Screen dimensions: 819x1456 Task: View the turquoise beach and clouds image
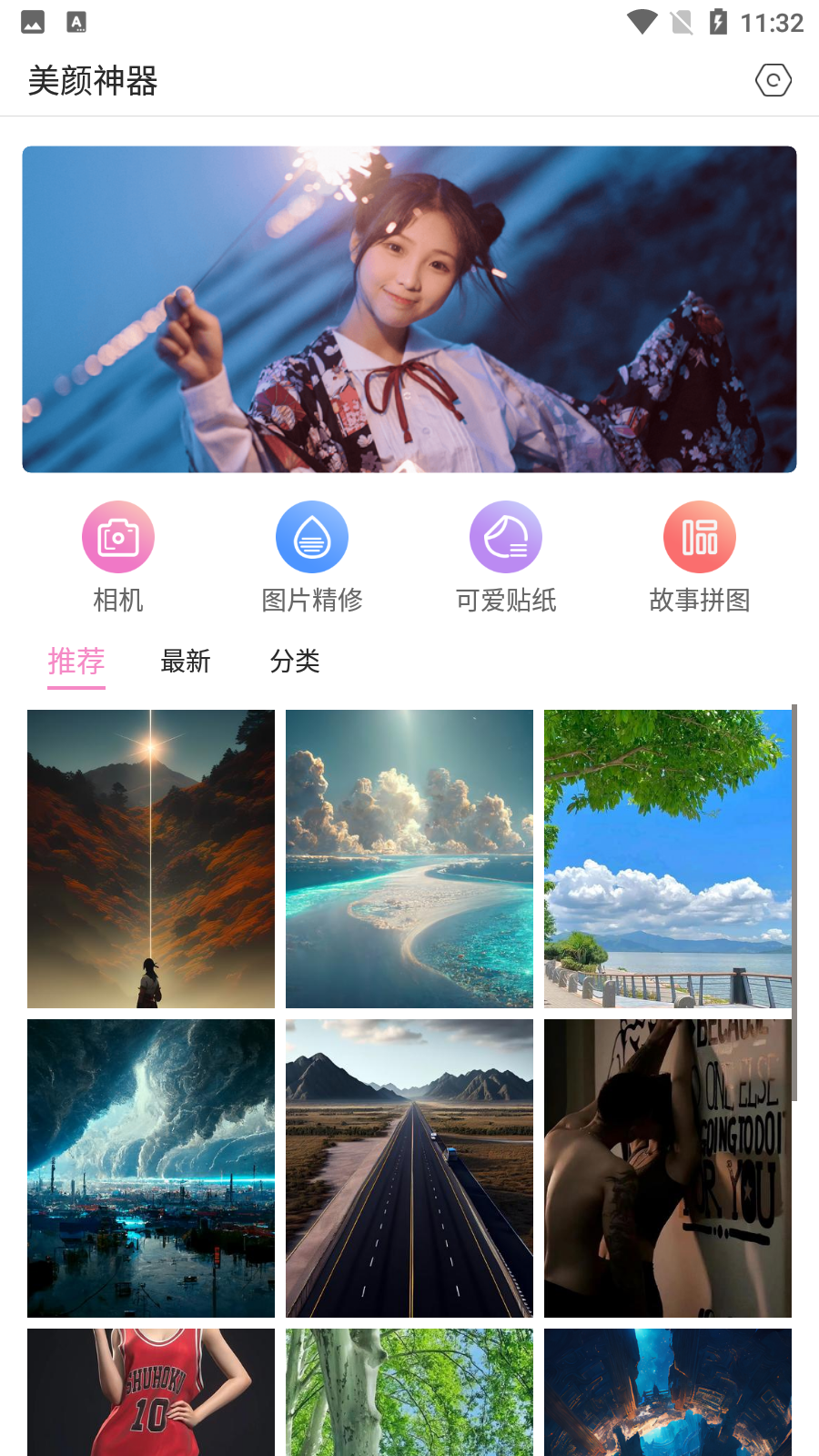pyautogui.click(x=409, y=858)
